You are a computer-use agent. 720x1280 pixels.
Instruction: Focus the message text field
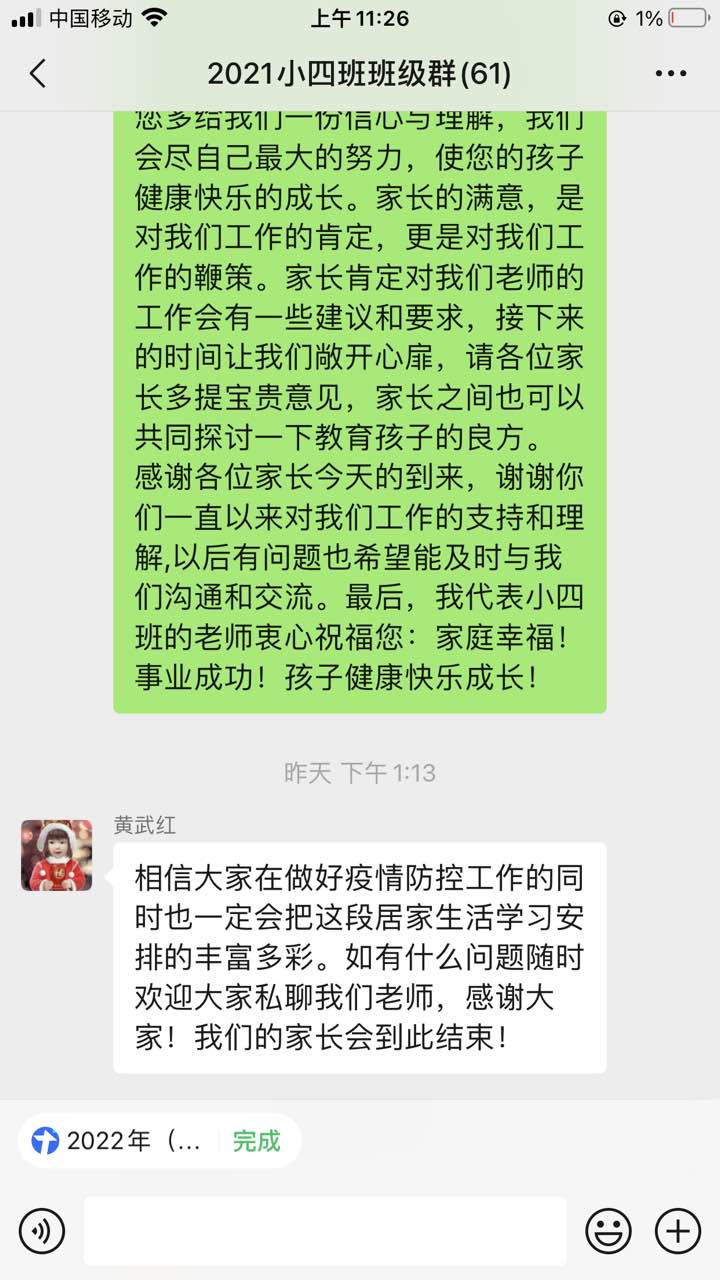pyautogui.click(x=324, y=1231)
